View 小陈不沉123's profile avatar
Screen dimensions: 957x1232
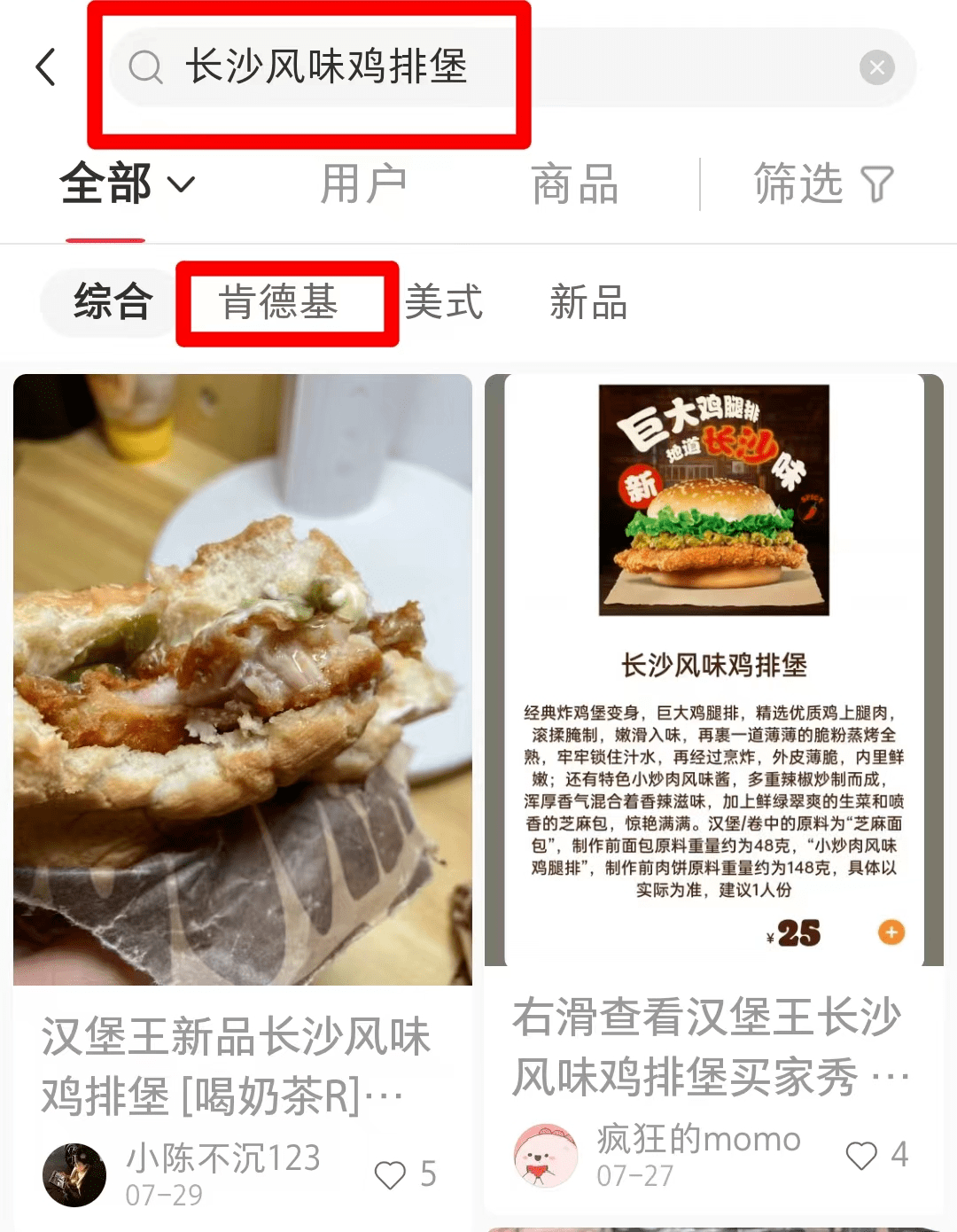point(74,1174)
